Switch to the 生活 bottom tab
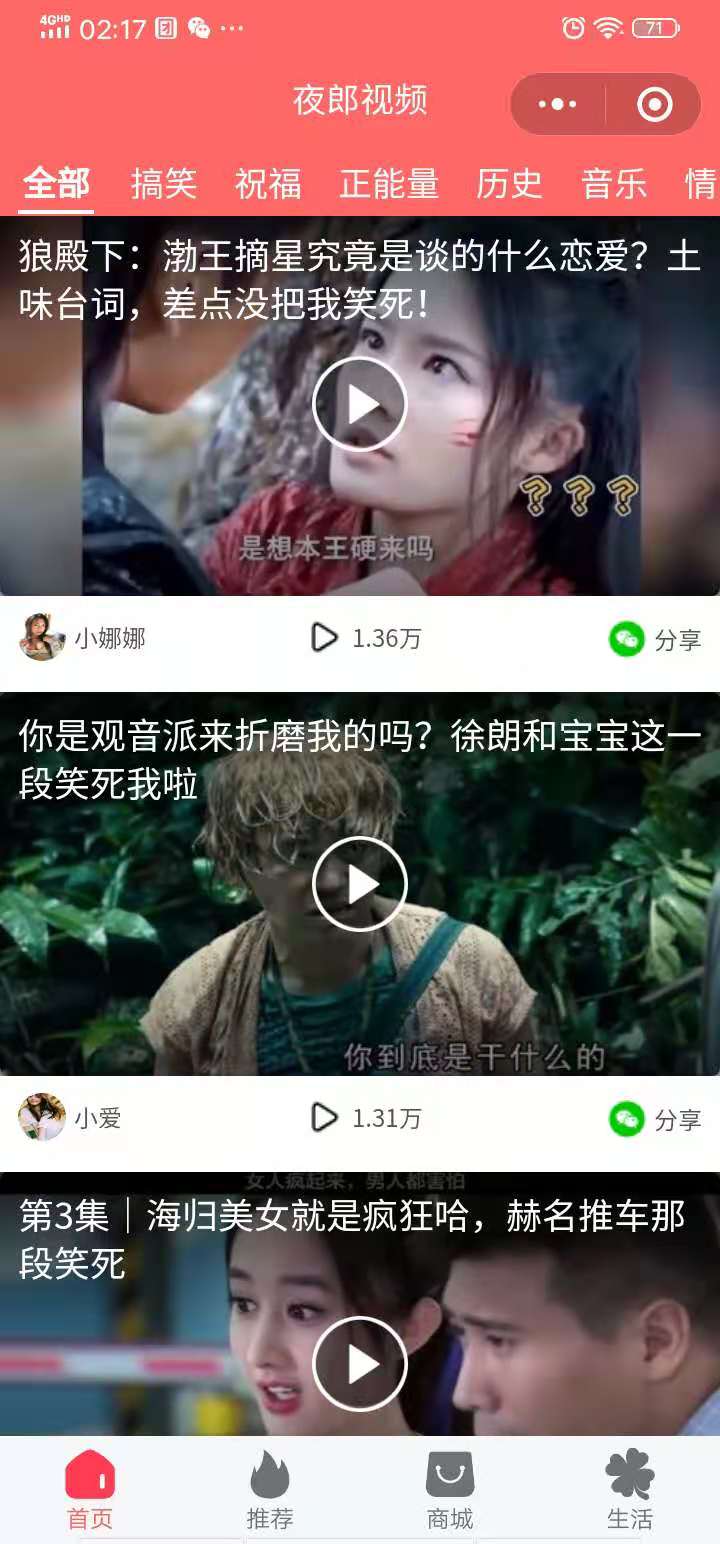720x1544 pixels. tap(630, 1490)
